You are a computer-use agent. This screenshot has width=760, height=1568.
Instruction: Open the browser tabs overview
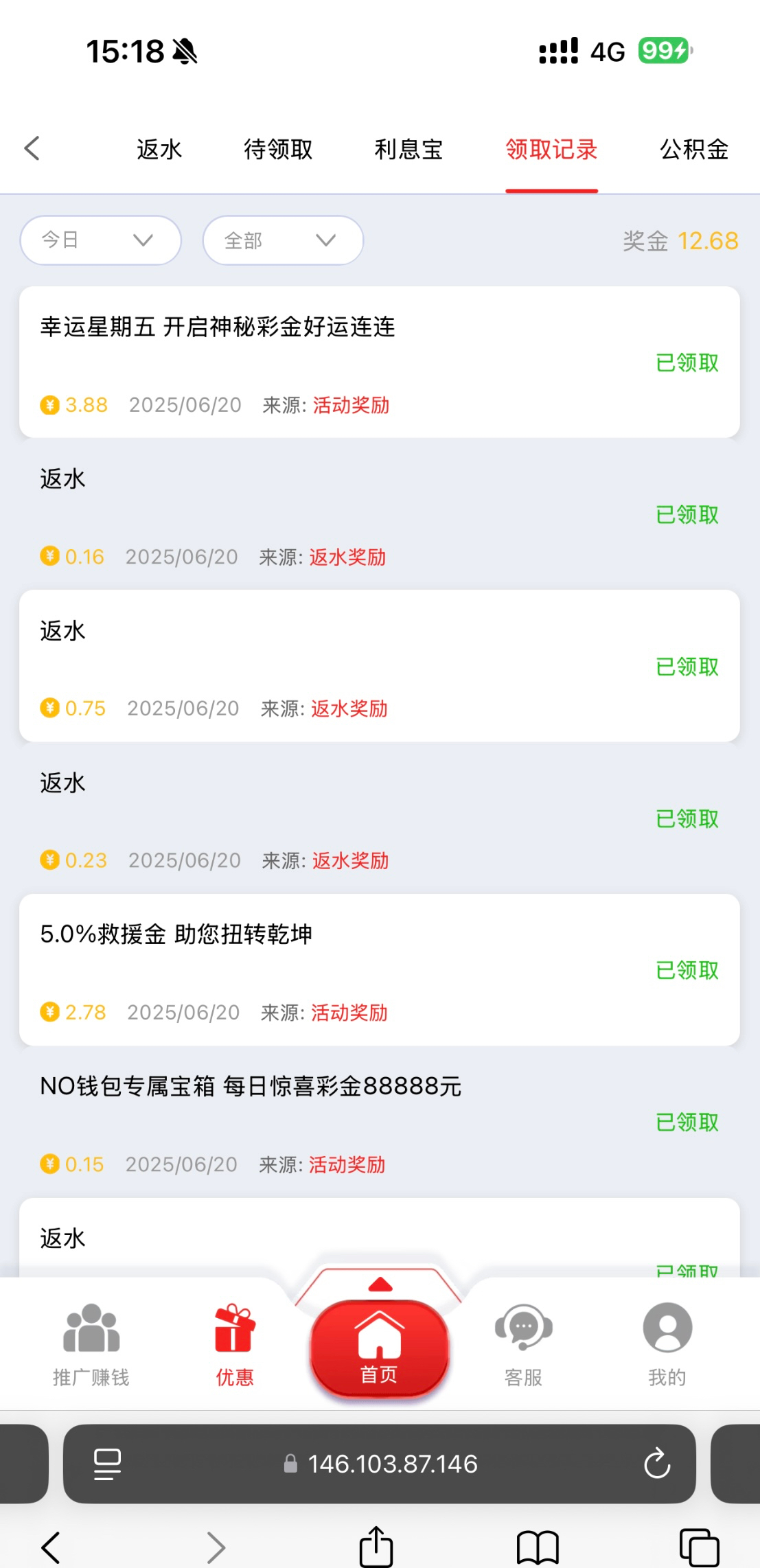[x=699, y=1547]
